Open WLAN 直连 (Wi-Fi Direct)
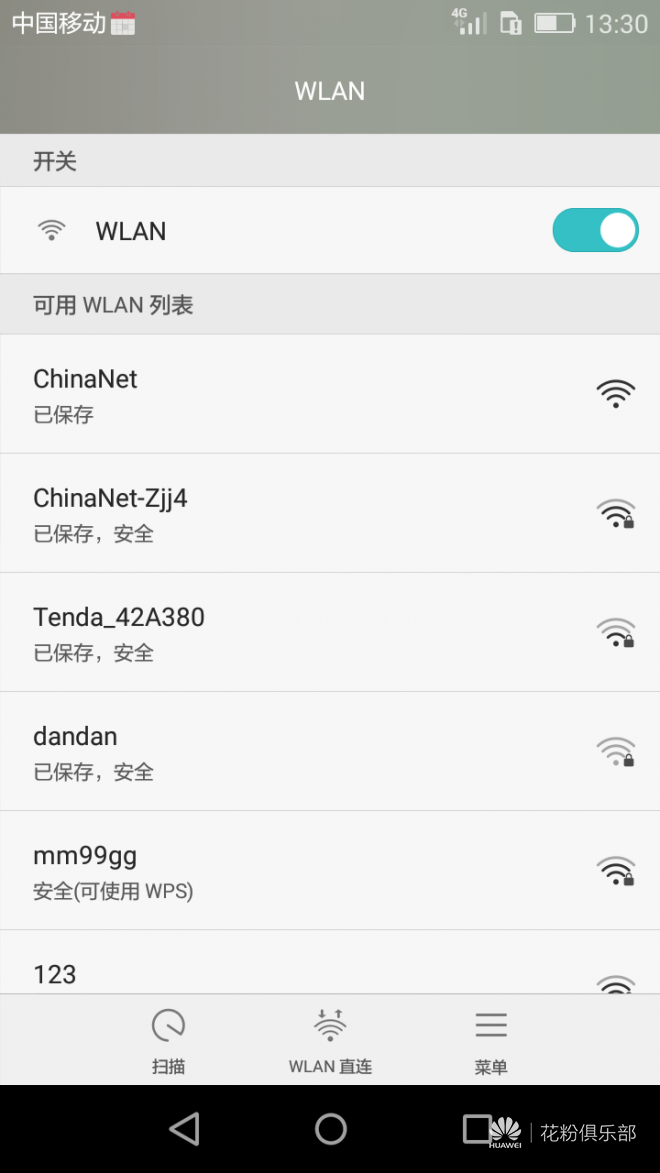The width and height of the screenshot is (660, 1173). 330,1040
